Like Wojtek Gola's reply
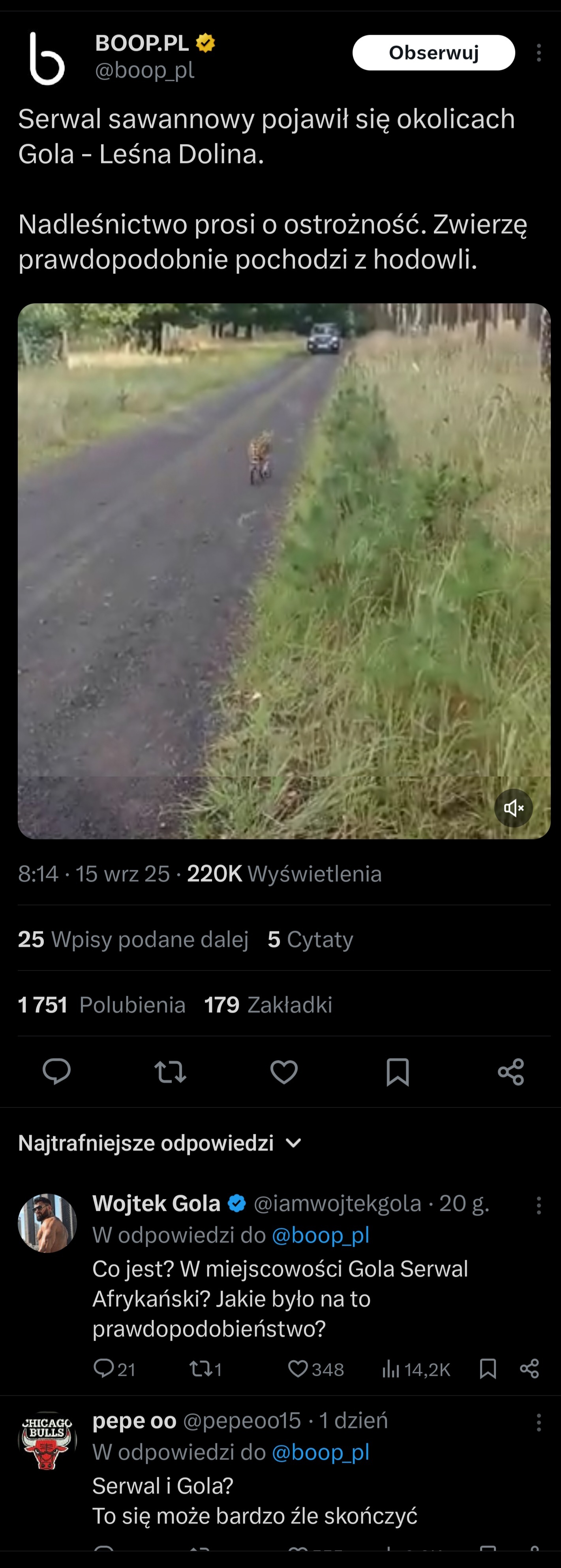The height and width of the screenshot is (1568, 561). 298,1369
